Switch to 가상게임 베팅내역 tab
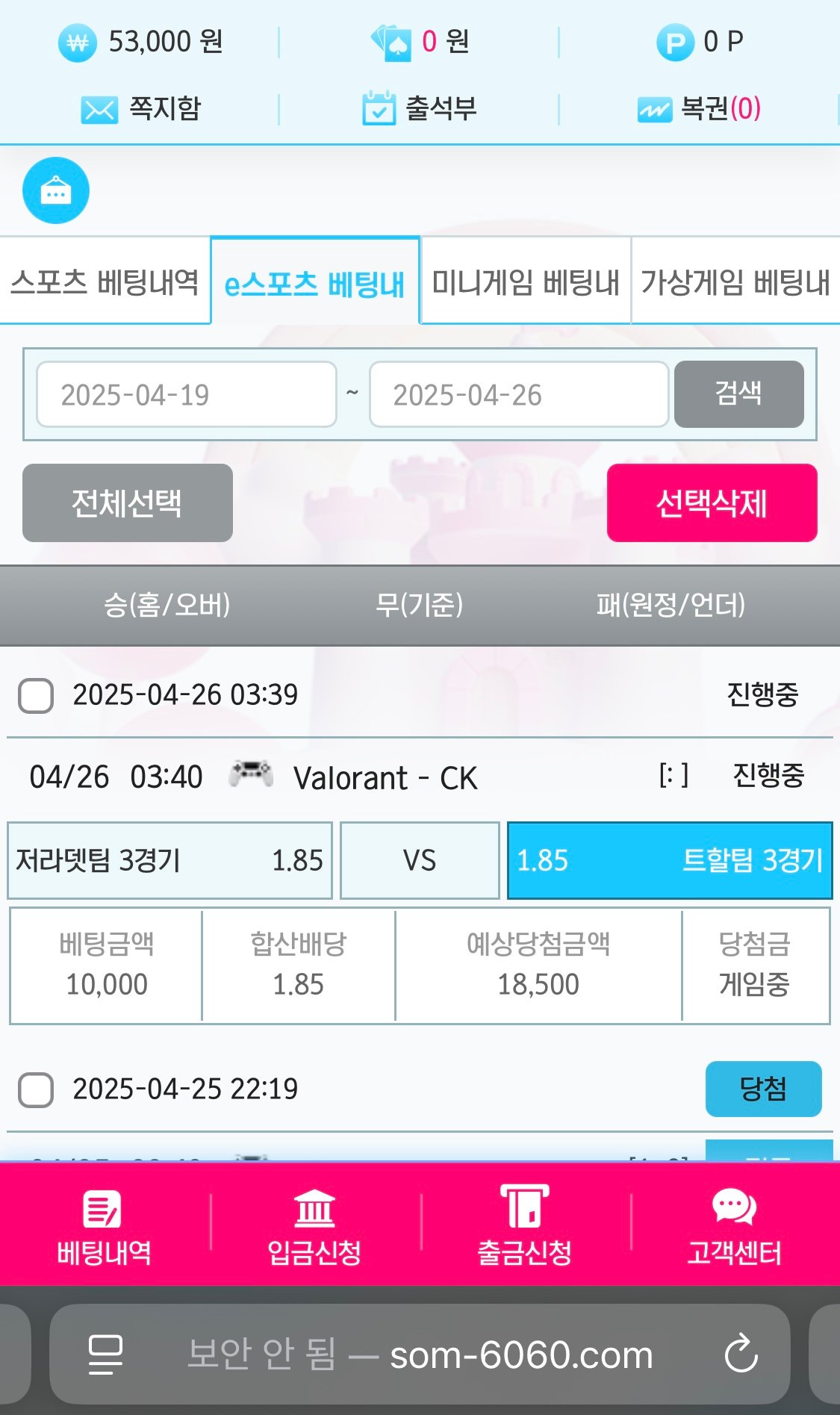The width and height of the screenshot is (840, 1415). click(x=735, y=282)
